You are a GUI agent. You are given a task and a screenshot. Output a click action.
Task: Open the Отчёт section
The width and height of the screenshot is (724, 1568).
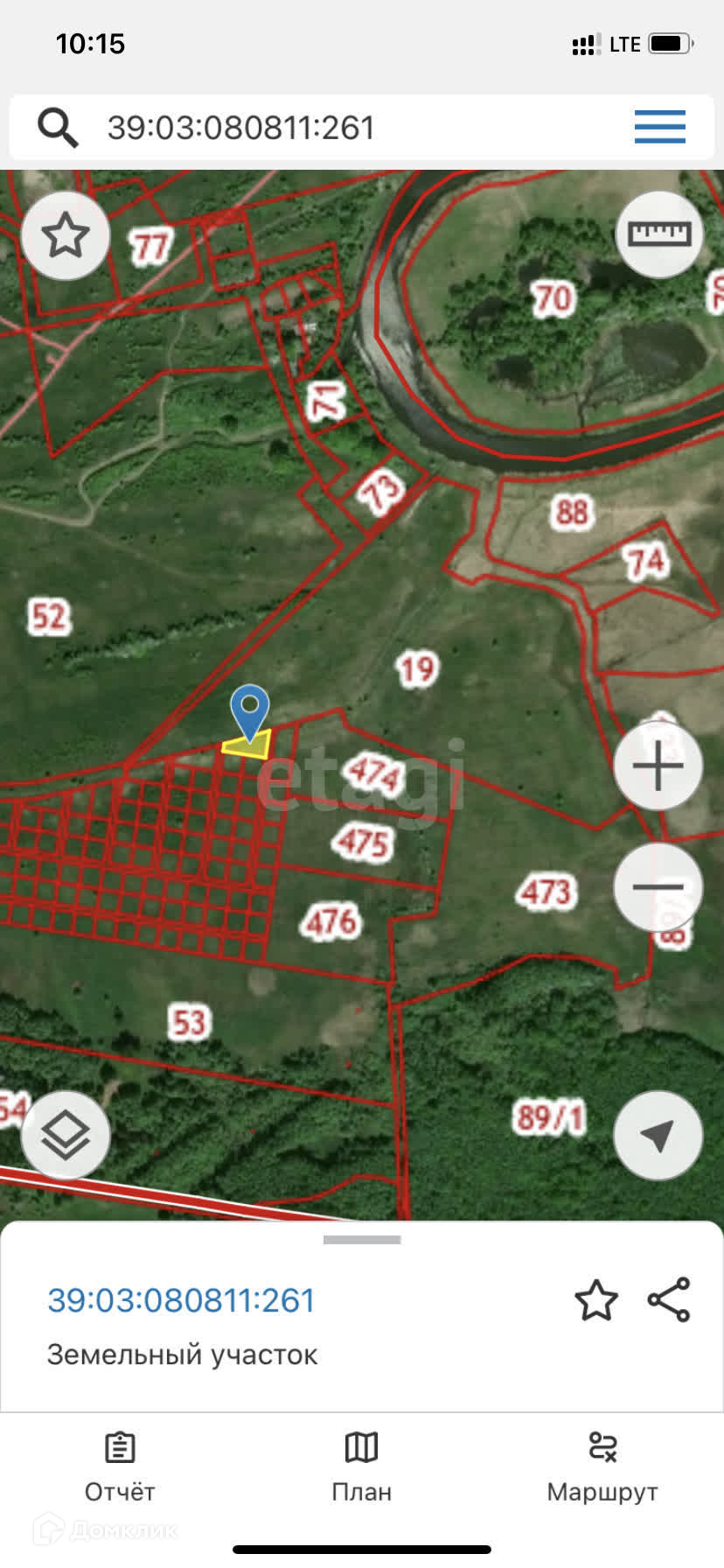coord(120,1467)
